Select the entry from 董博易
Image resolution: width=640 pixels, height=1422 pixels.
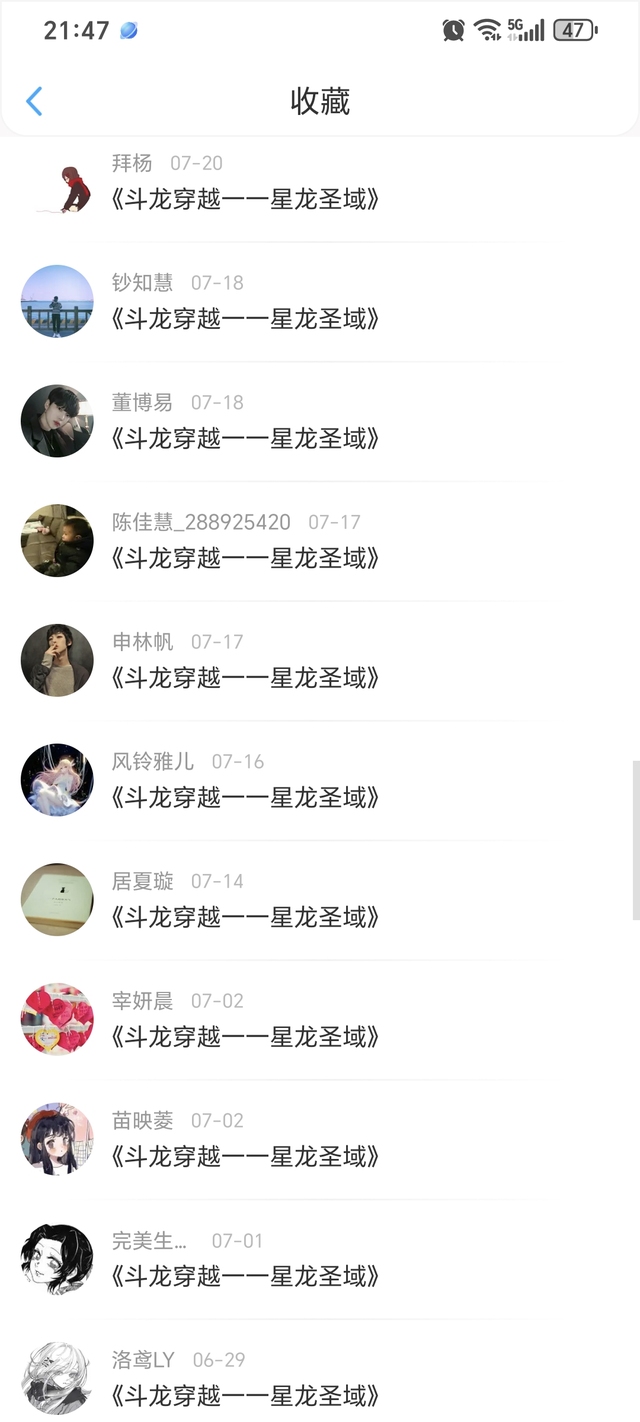click(246, 439)
